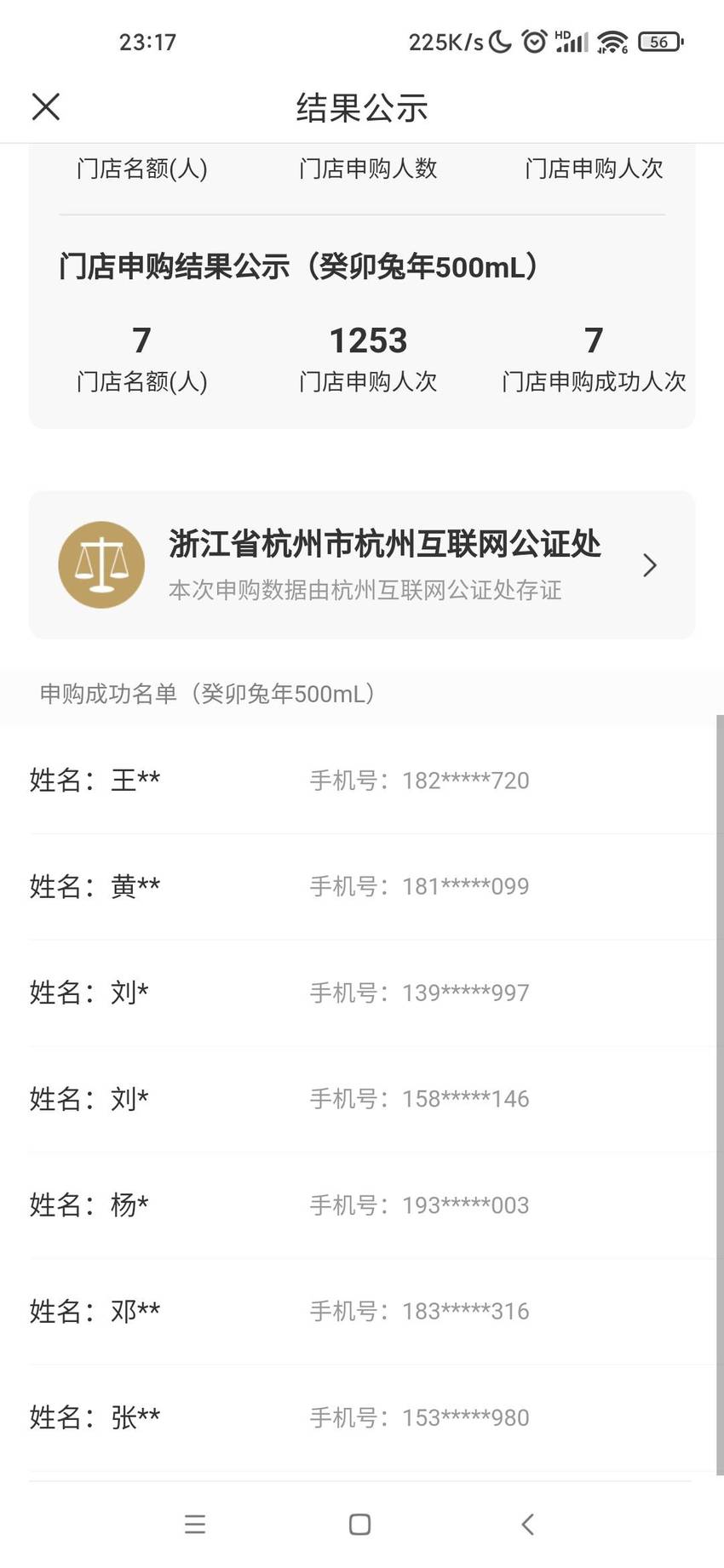Open the 杭州互联网公证处 notary card
This screenshot has height=1568, width=724.
362,565
